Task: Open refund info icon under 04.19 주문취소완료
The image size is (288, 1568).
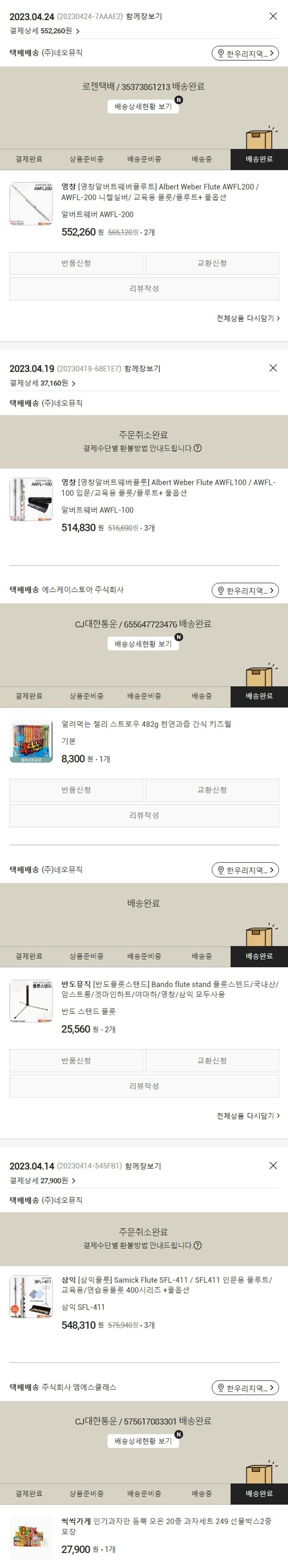Action: click(x=197, y=448)
